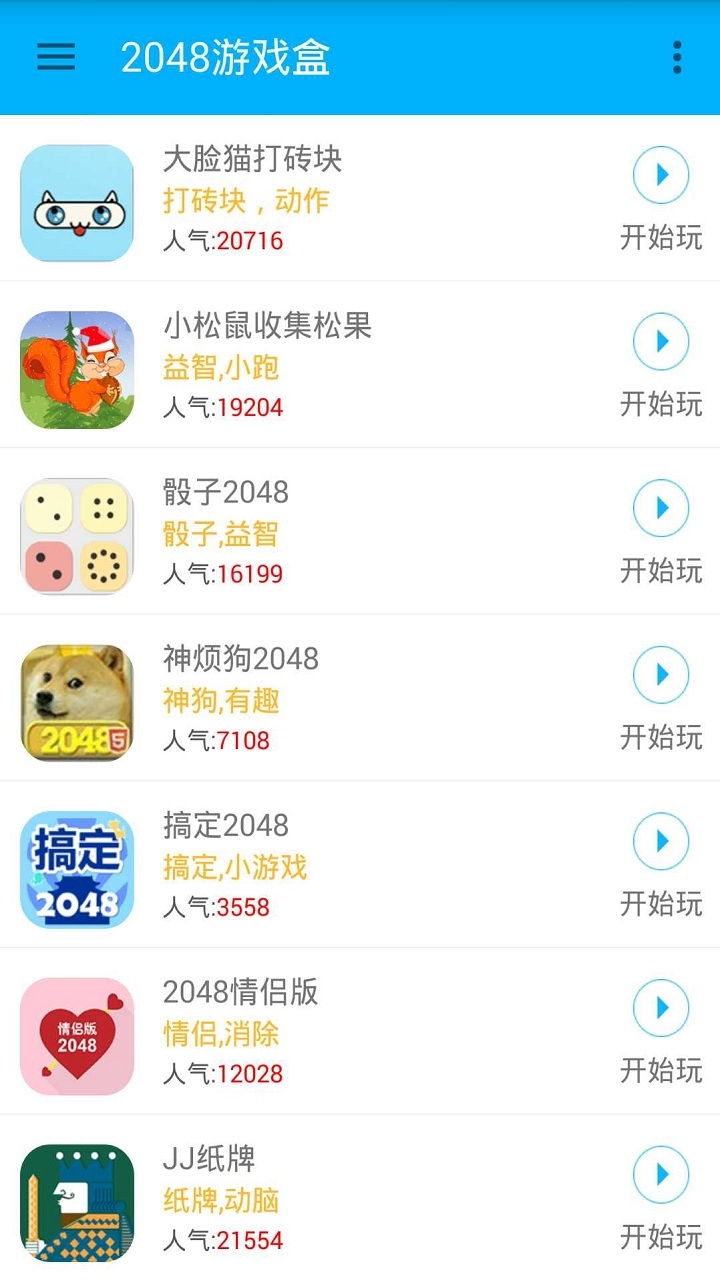The image size is (720, 1280).
Task: Open the navigation drawer via hamburger icon
Action: coord(55,57)
